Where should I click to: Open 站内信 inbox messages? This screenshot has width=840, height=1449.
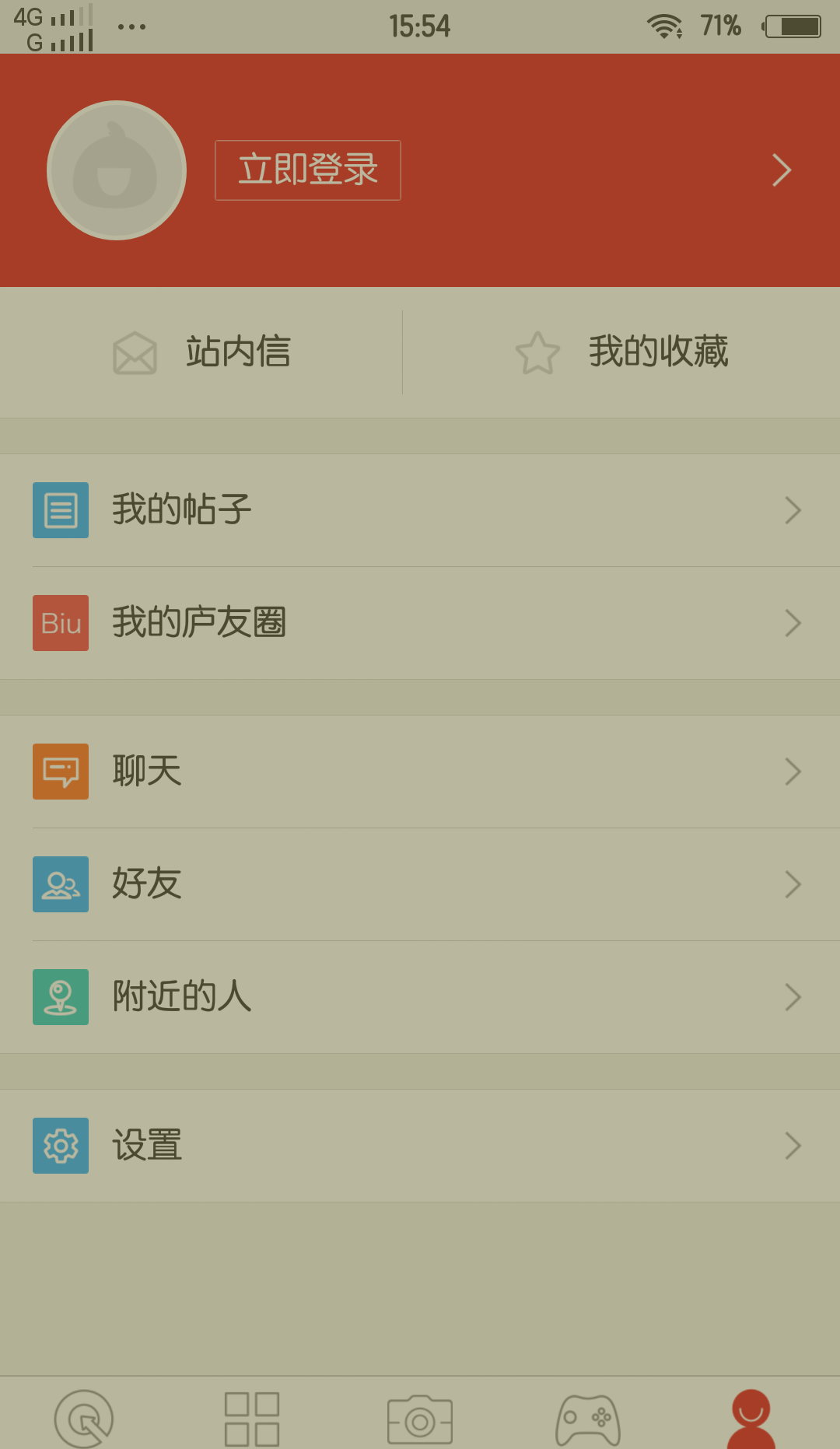[x=201, y=352]
